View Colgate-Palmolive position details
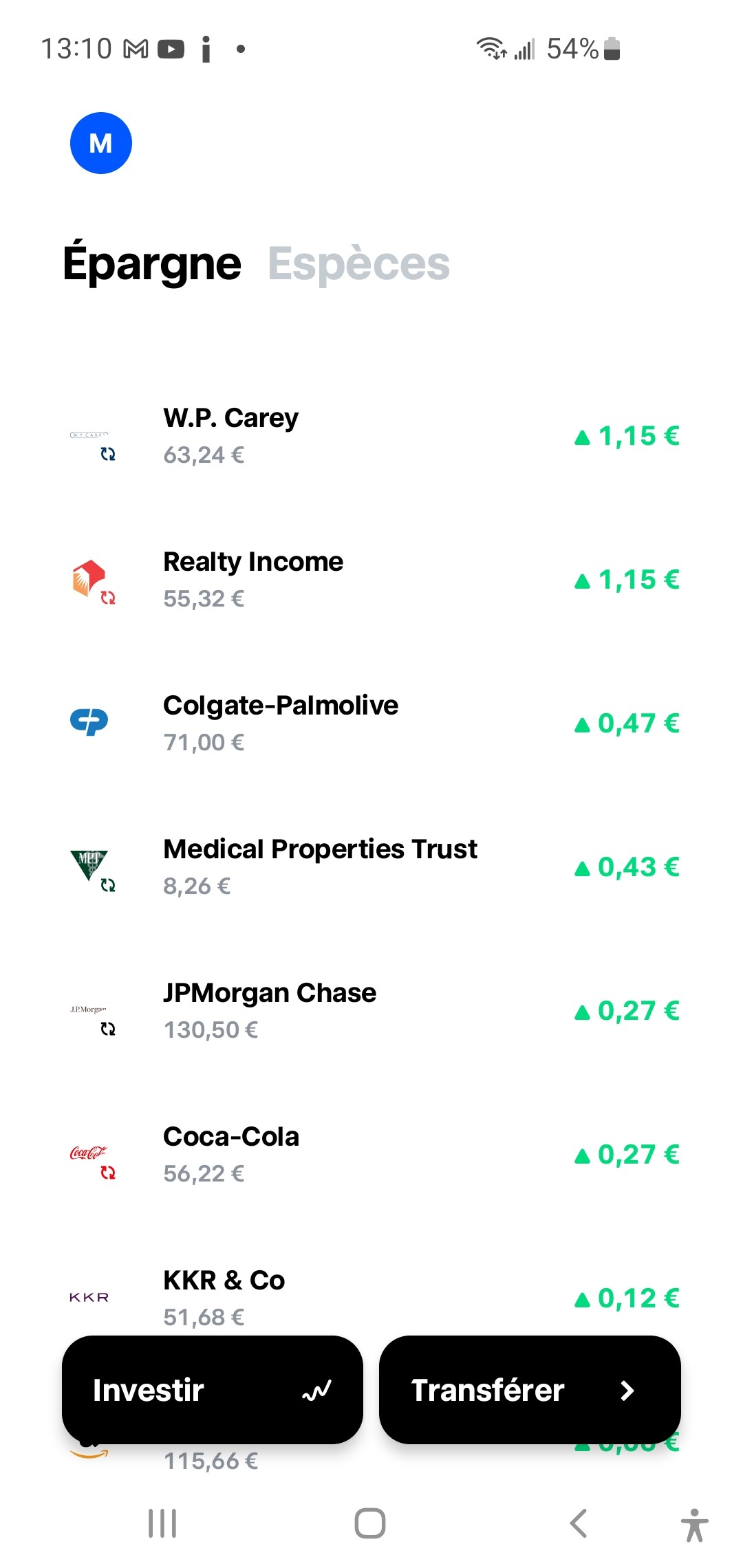Viewport: 743px width, 1568px height. click(371, 723)
